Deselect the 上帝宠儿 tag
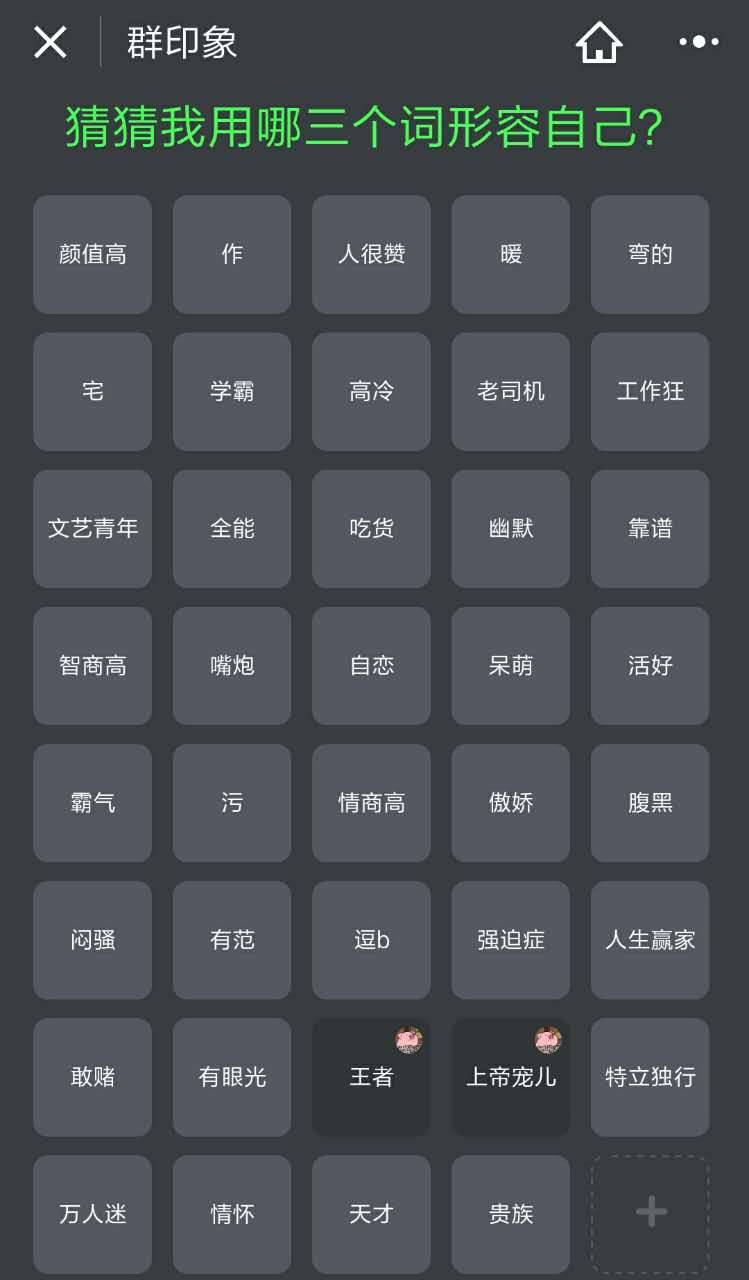Viewport: 749px width, 1280px height. click(511, 1077)
